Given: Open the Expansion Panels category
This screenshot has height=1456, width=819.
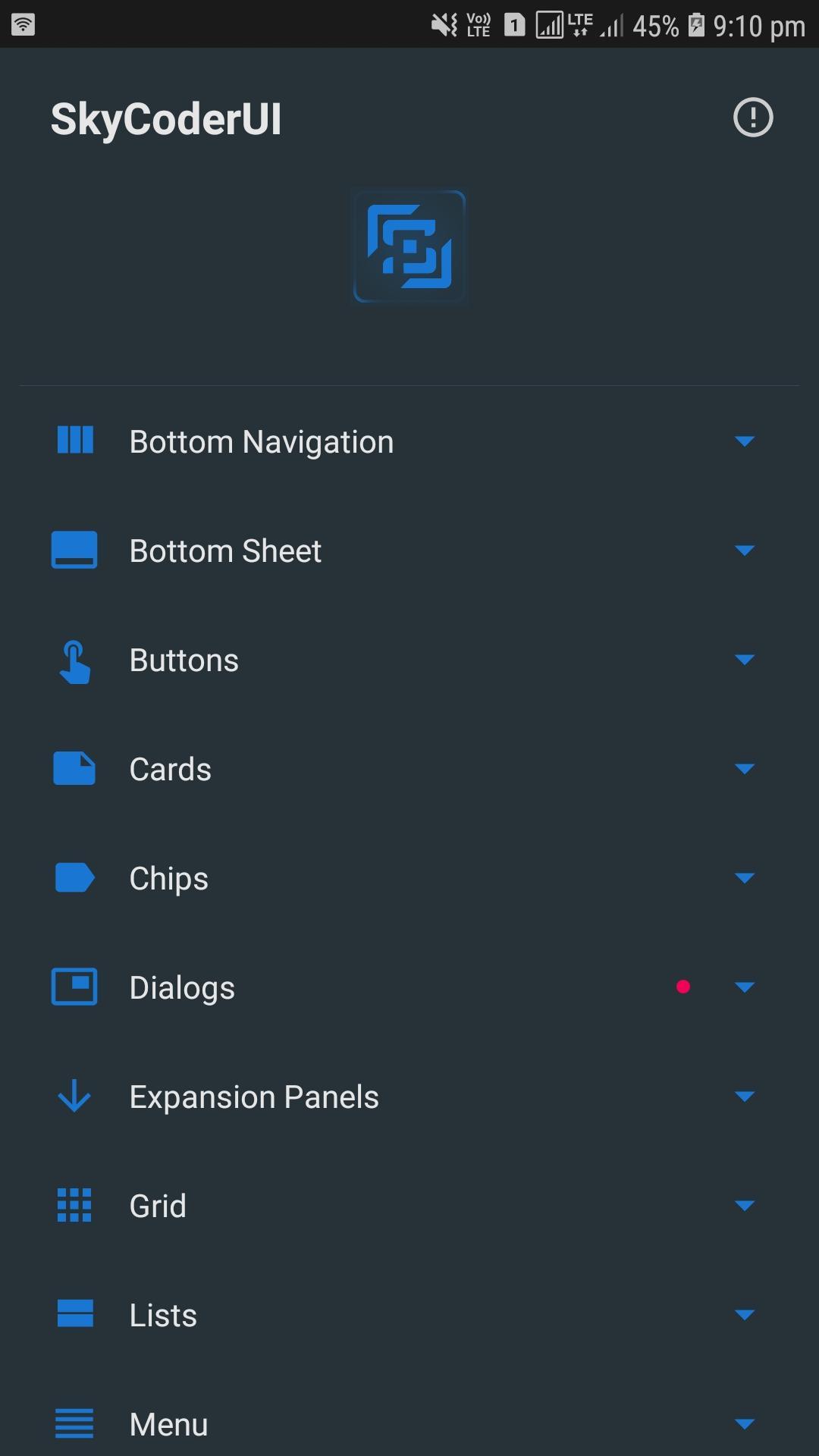Looking at the screenshot, I should click(x=253, y=1097).
